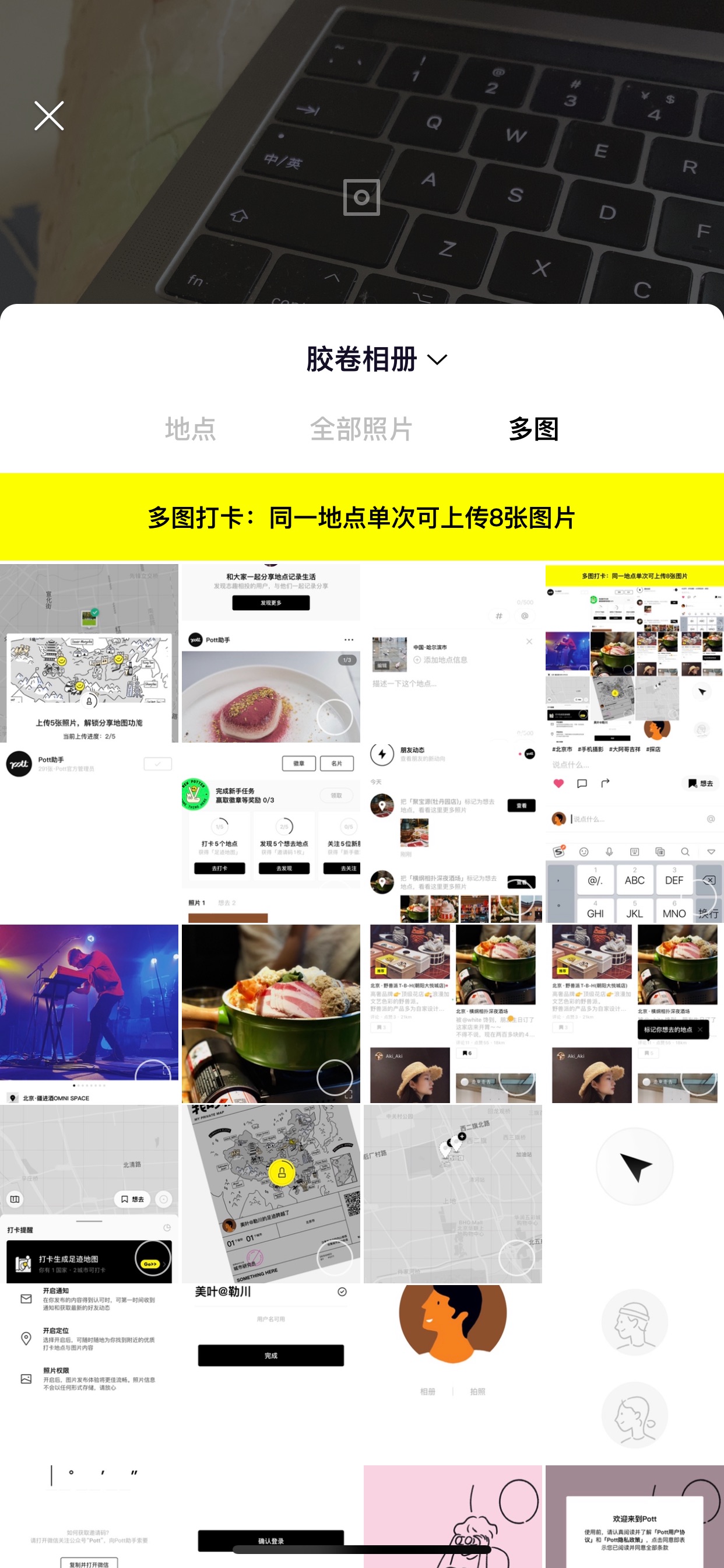Select the pink dessert photo thumbnail
Image resolution: width=724 pixels, height=1568 pixels.
click(270, 653)
